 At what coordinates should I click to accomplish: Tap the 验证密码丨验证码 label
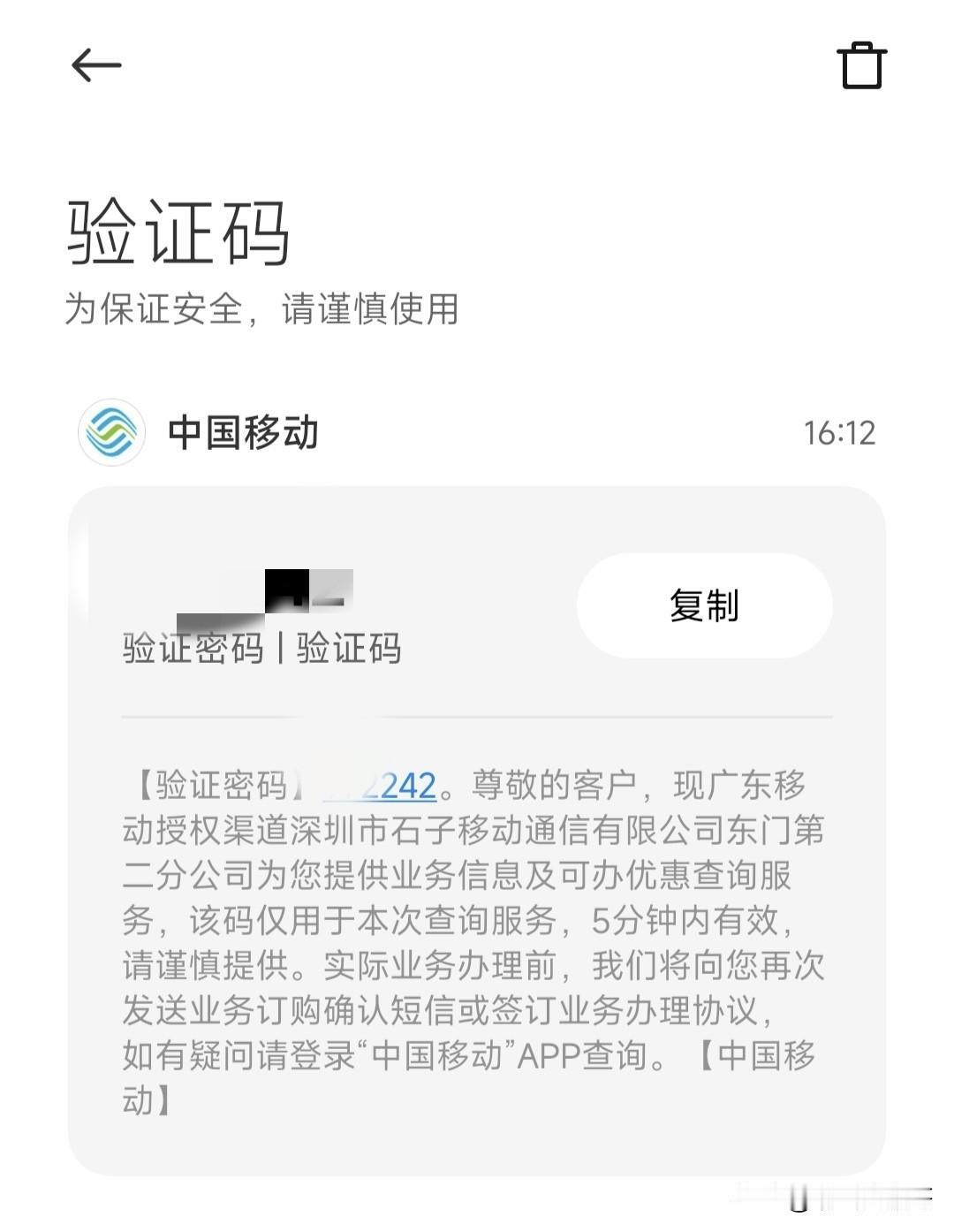click(261, 650)
